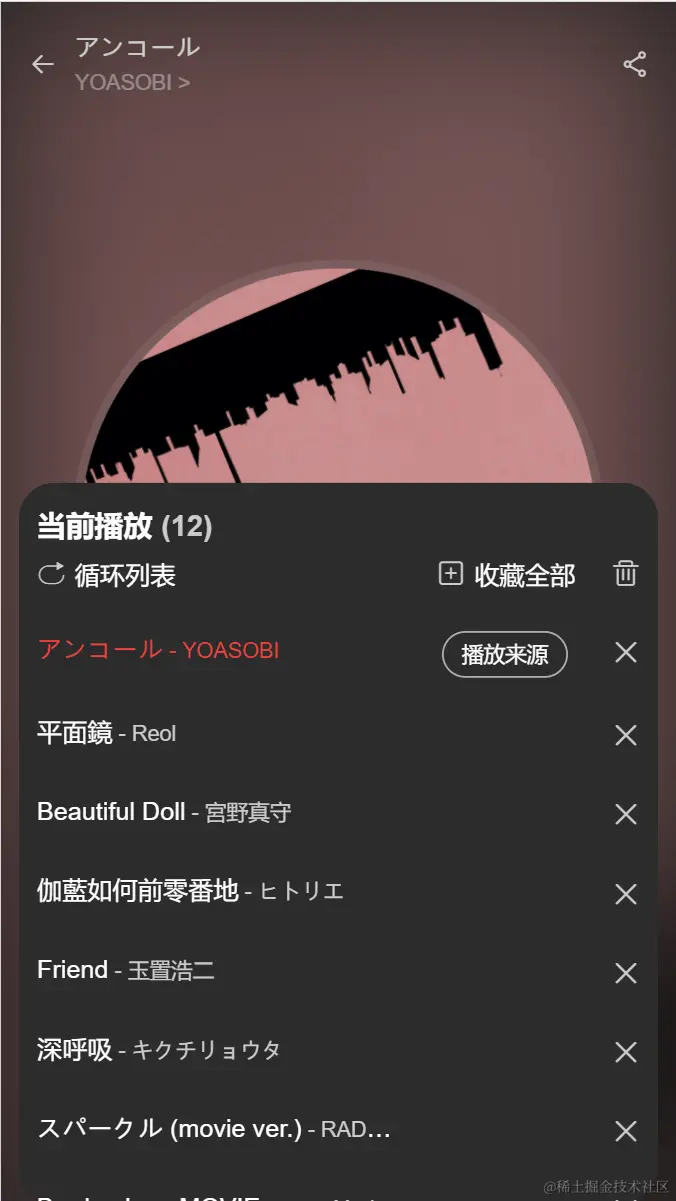Viewport: 676px width, 1201px height.
Task: Clear the playlist with trash icon
Action: 626,574
